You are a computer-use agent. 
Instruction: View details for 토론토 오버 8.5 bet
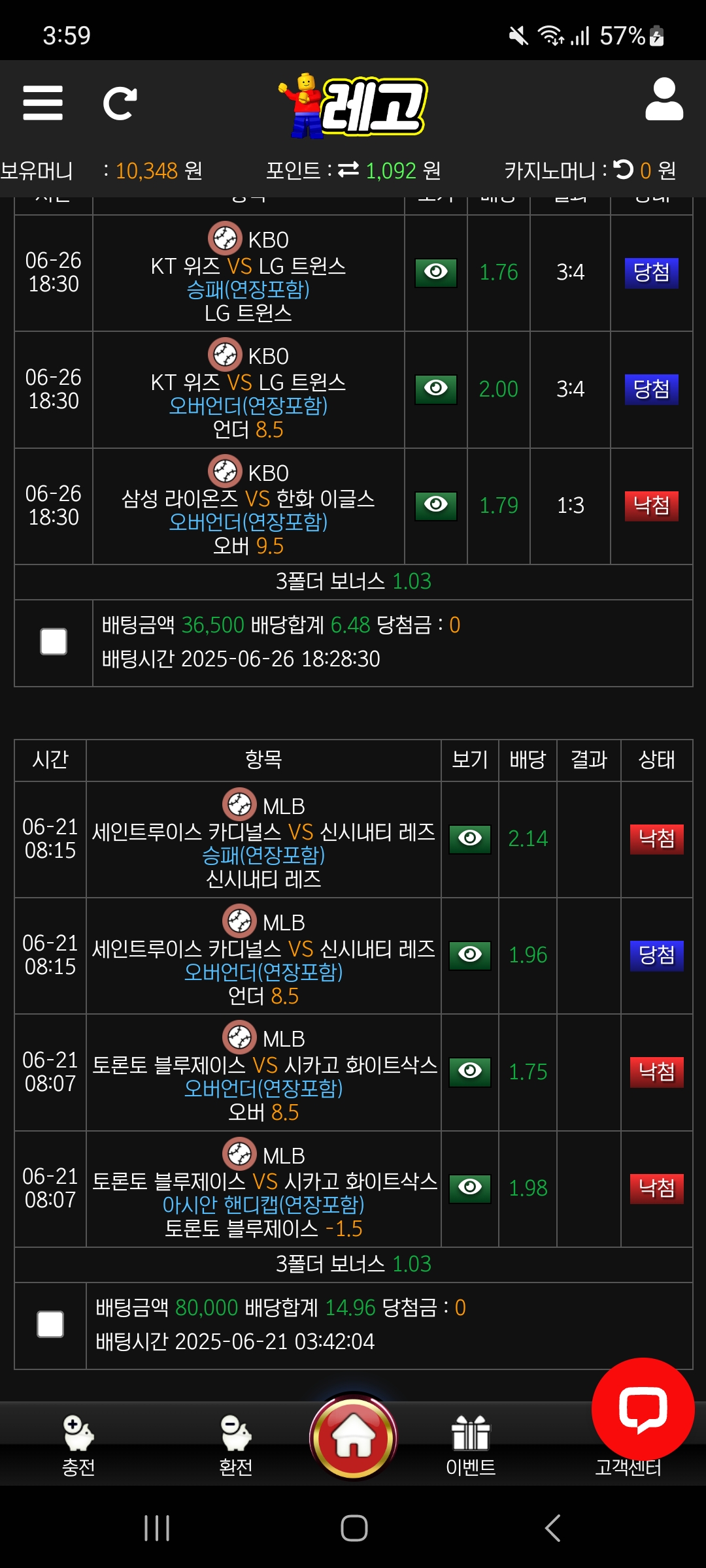(469, 1071)
